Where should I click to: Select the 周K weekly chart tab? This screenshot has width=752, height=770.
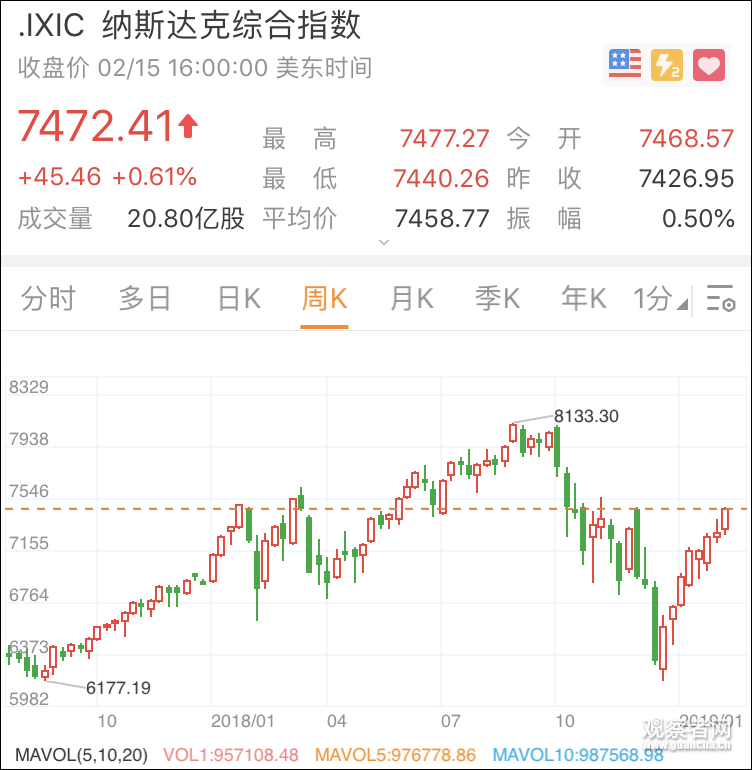[323, 298]
